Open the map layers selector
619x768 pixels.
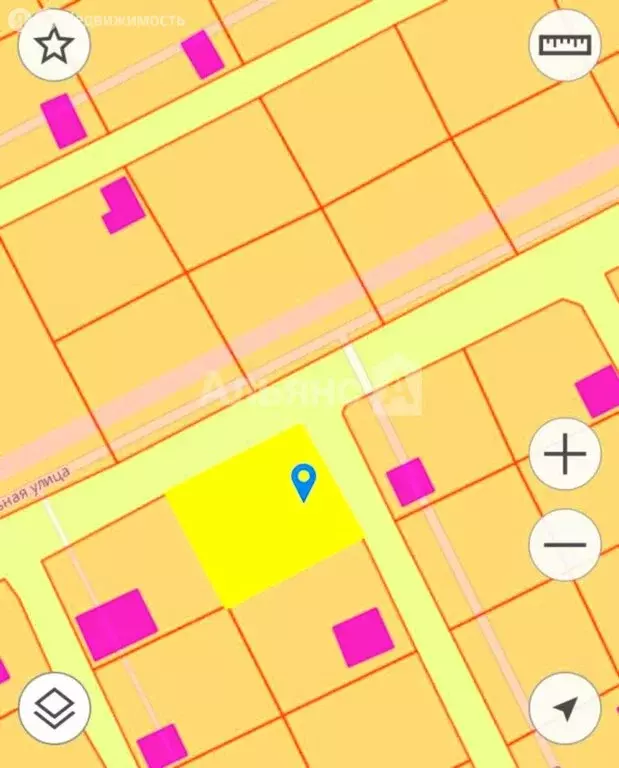coord(54,708)
